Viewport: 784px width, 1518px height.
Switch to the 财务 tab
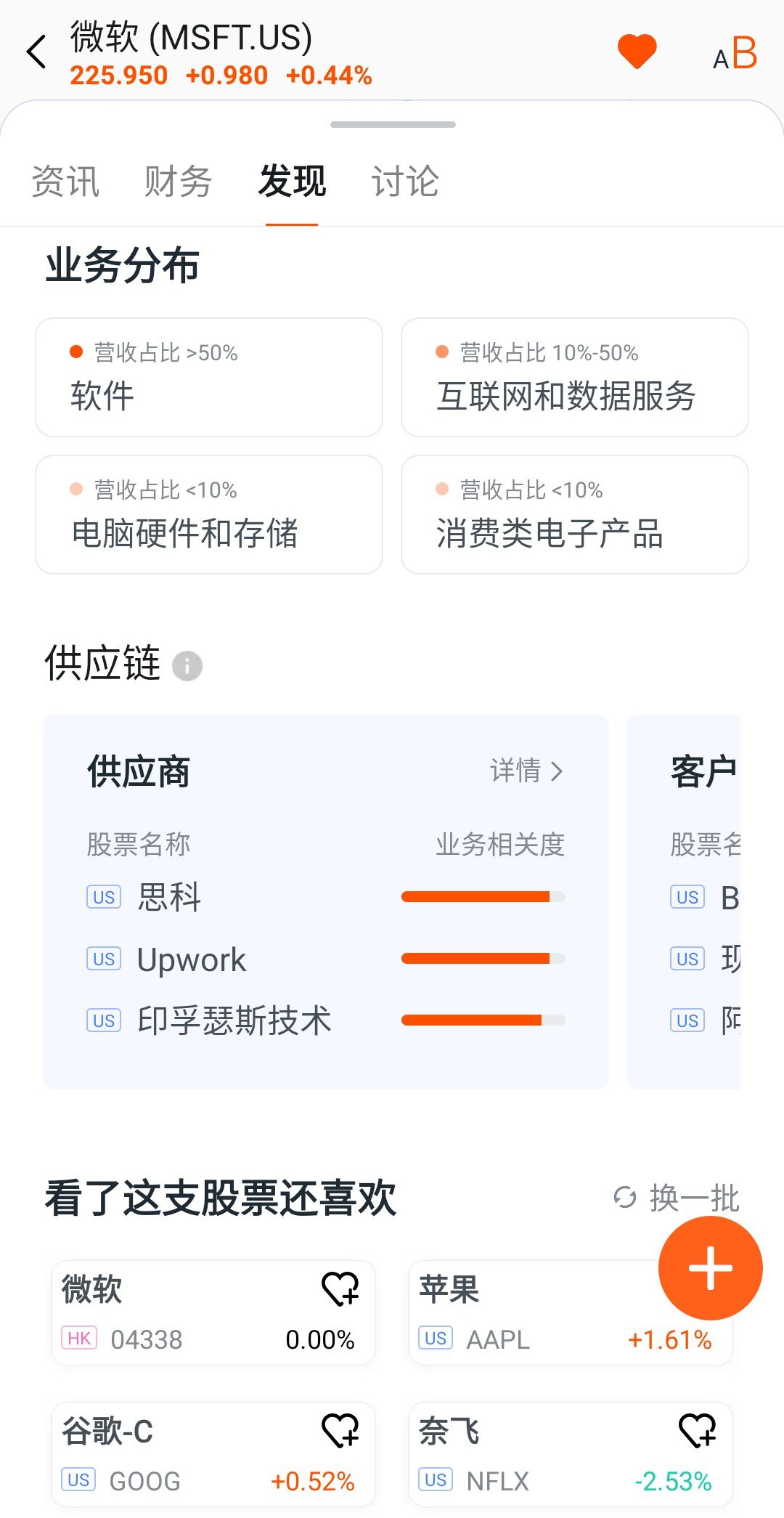178,181
